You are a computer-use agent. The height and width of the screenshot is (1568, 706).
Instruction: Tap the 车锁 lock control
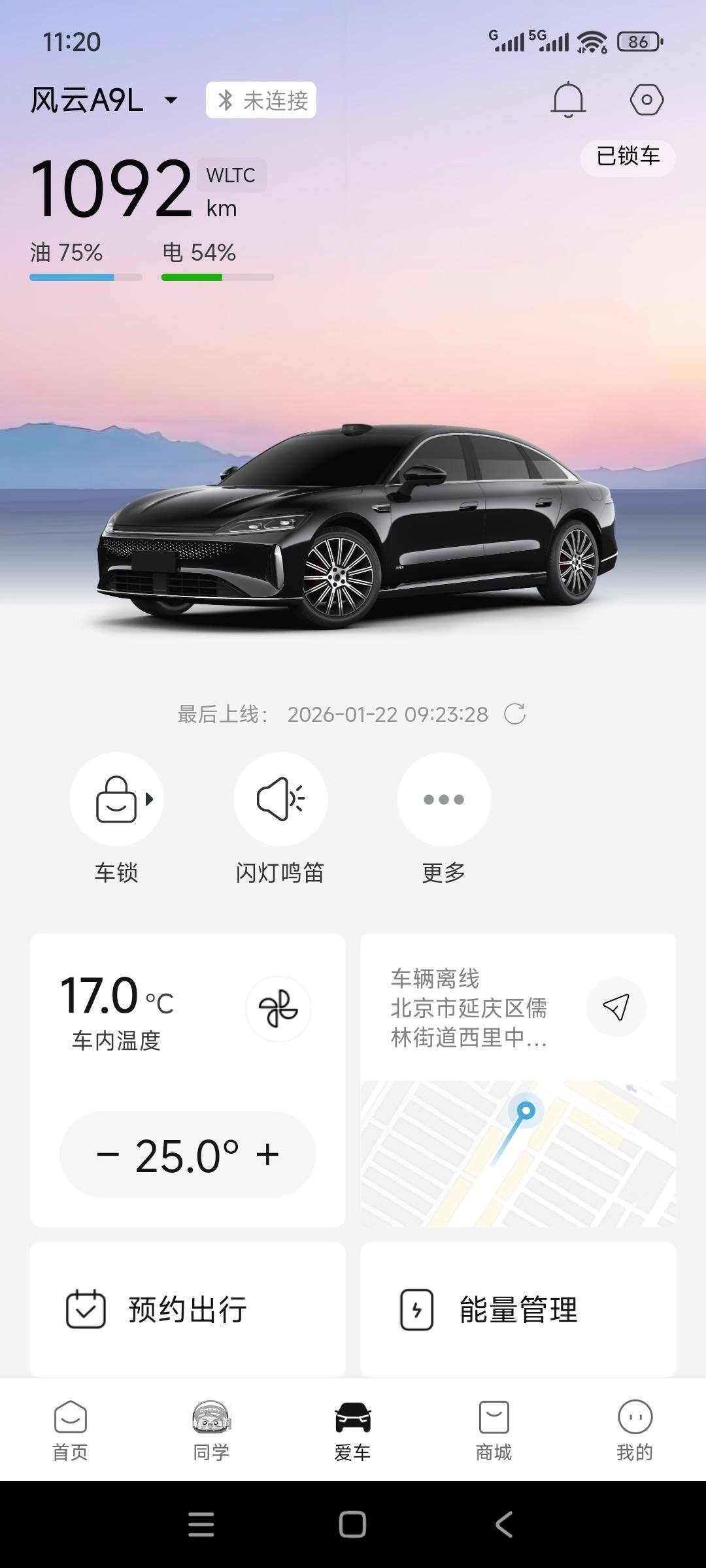coord(116,800)
